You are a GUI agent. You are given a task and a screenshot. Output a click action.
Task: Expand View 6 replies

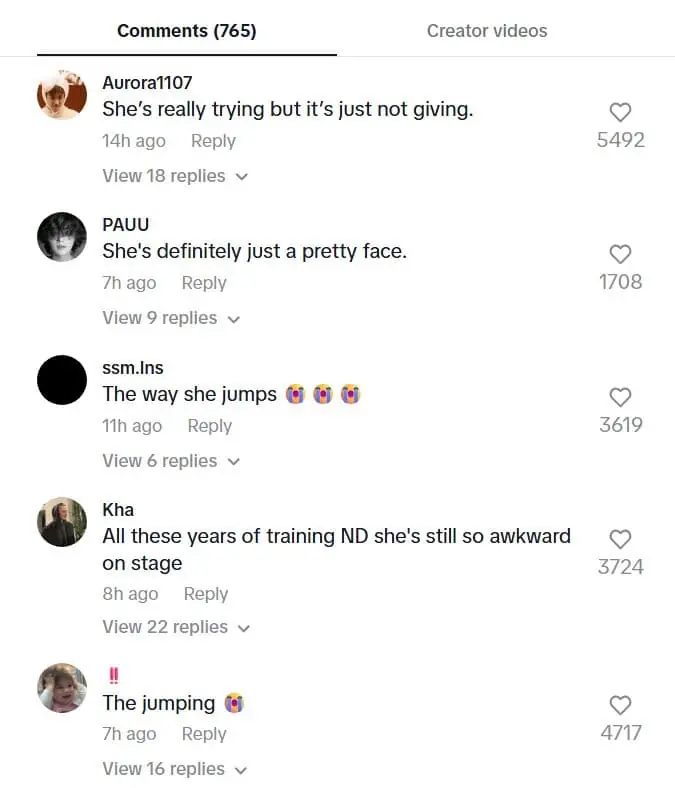[171, 461]
